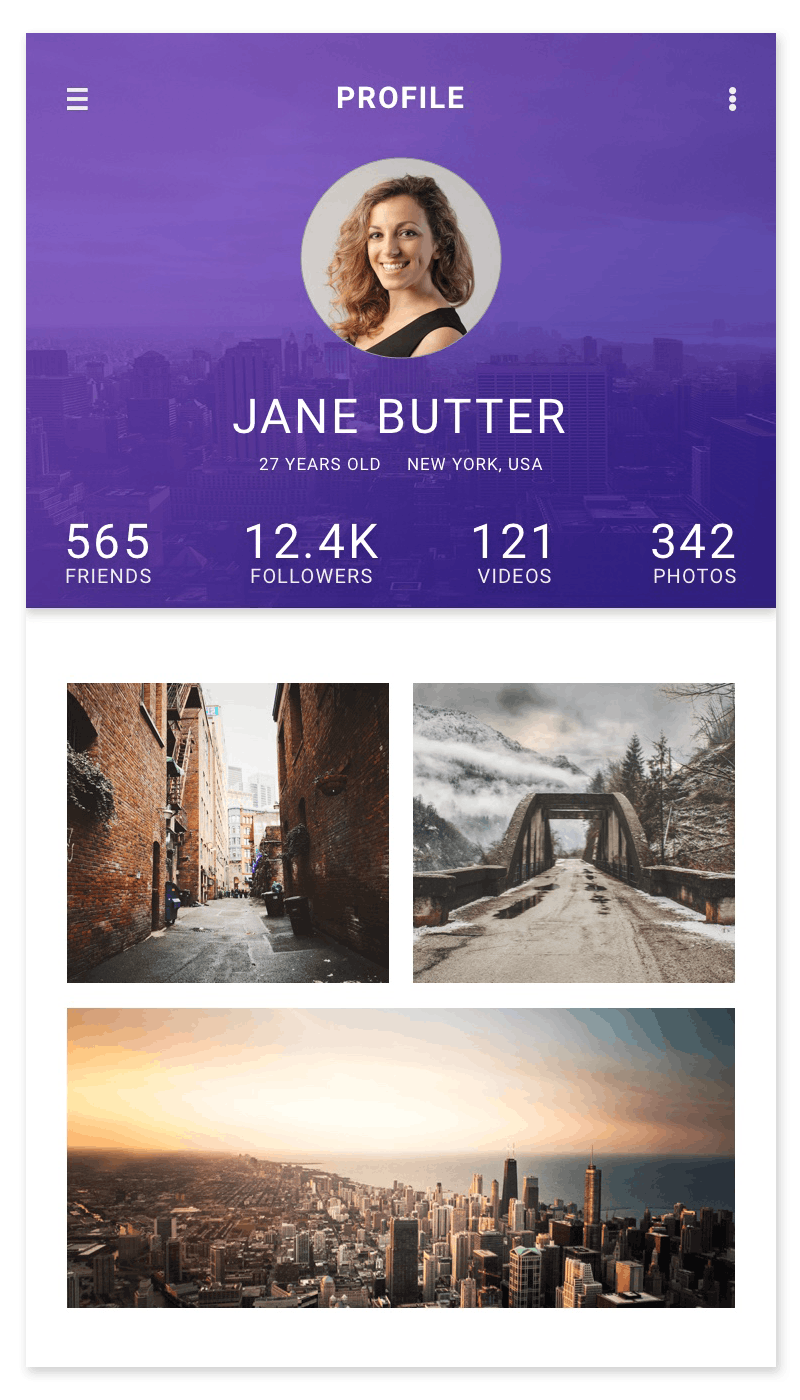Open the three-dot overflow menu
The height and width of the screenshot is (1400, 800).
coord(733,99)
